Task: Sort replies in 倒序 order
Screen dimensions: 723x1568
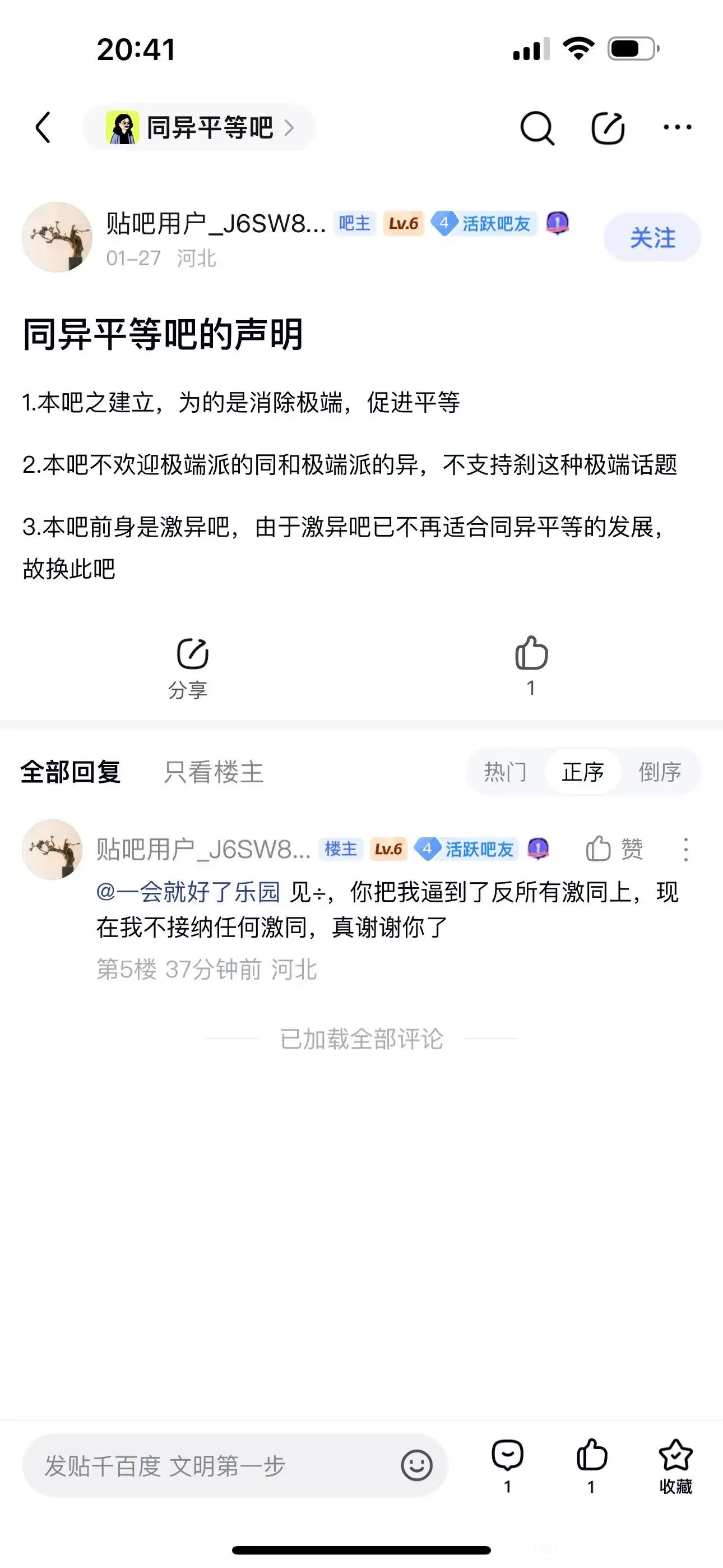Action: (x=659, y=772)
